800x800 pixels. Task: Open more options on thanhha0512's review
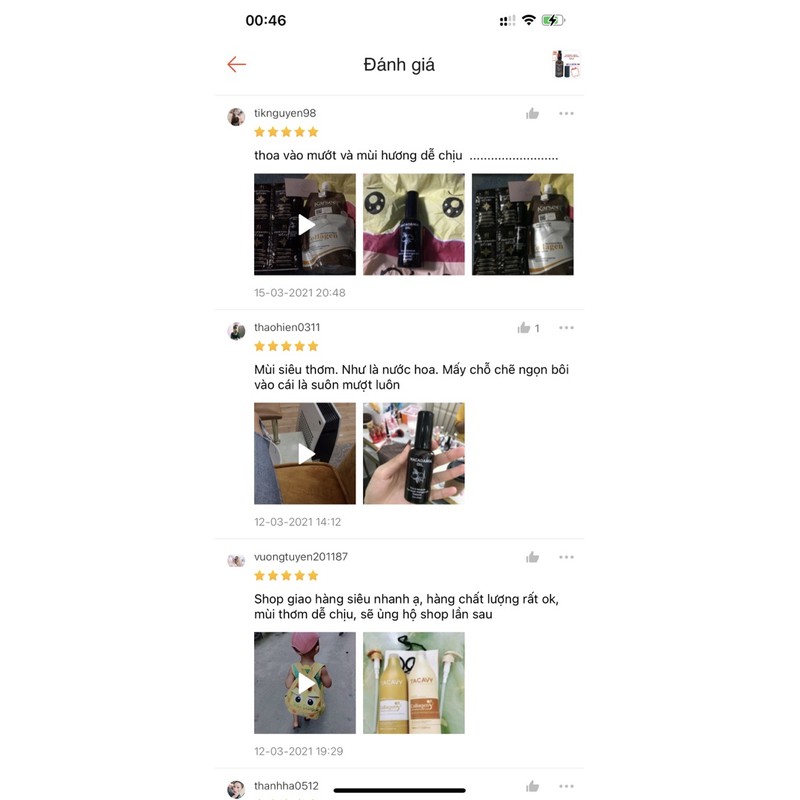(x=566, y=786)
